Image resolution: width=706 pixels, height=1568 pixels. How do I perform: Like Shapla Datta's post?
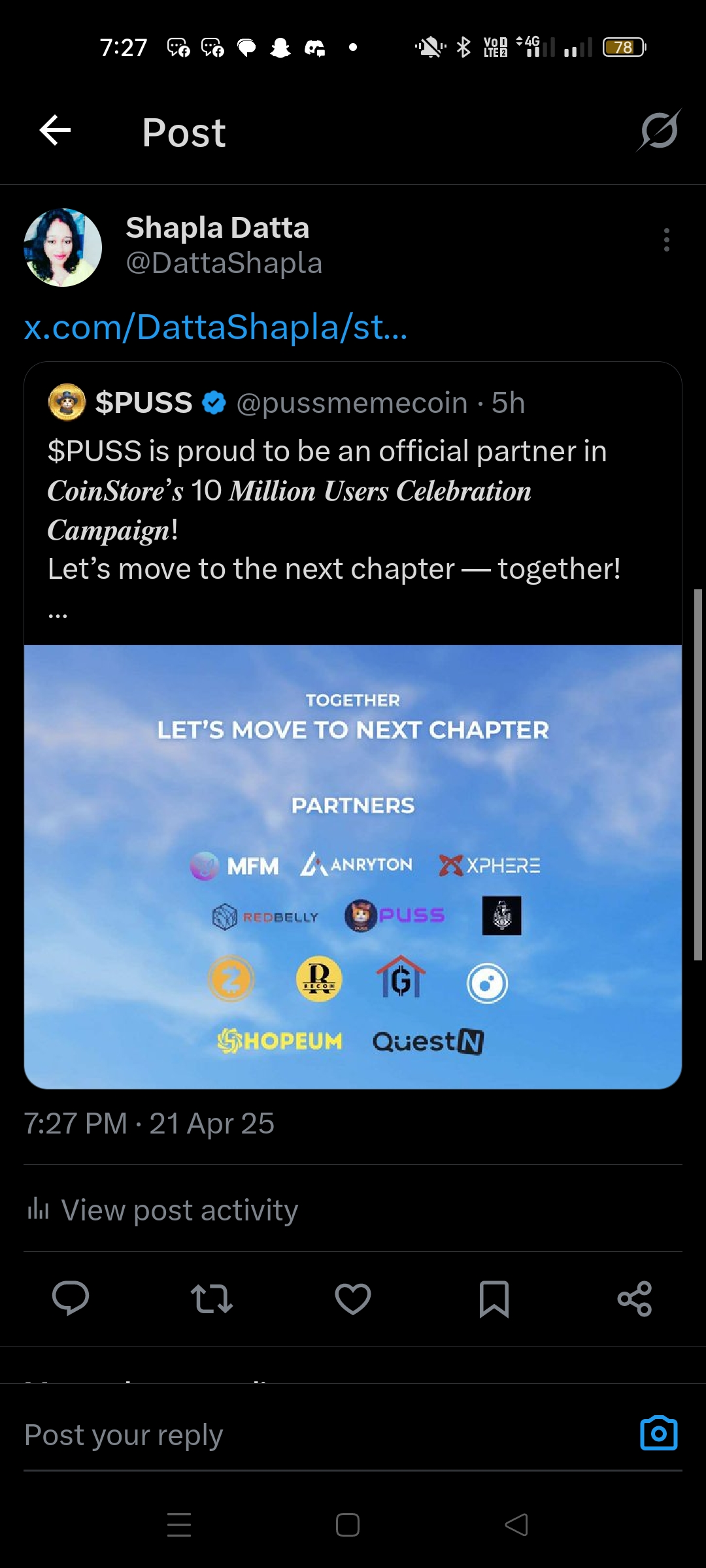click(x=353, y=1298)
